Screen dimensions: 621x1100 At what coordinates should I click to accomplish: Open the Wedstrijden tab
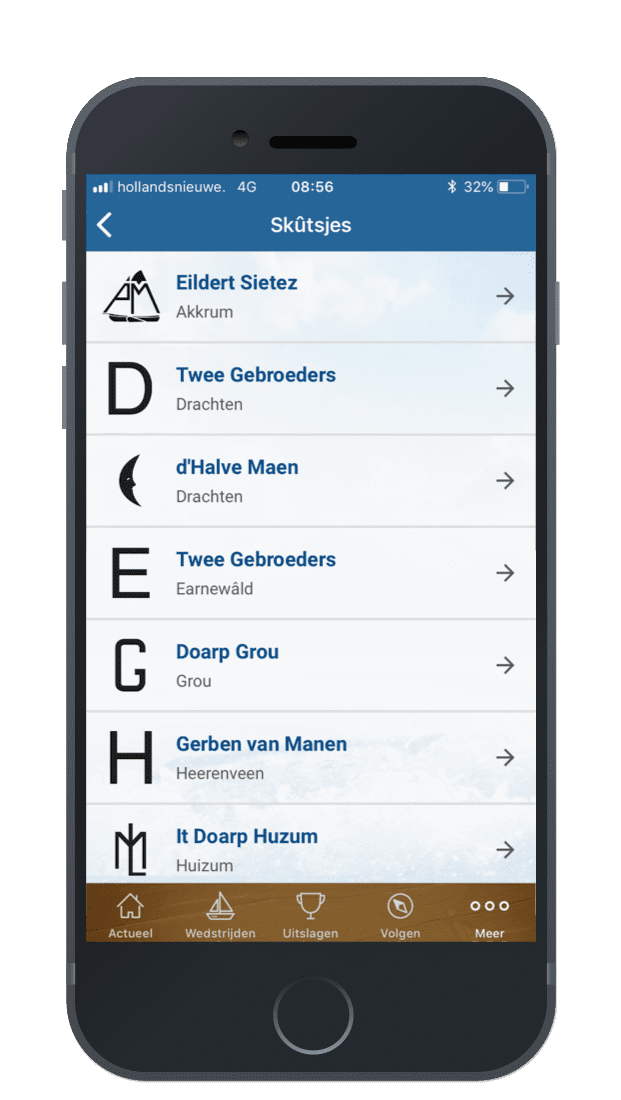pos(220,915)
